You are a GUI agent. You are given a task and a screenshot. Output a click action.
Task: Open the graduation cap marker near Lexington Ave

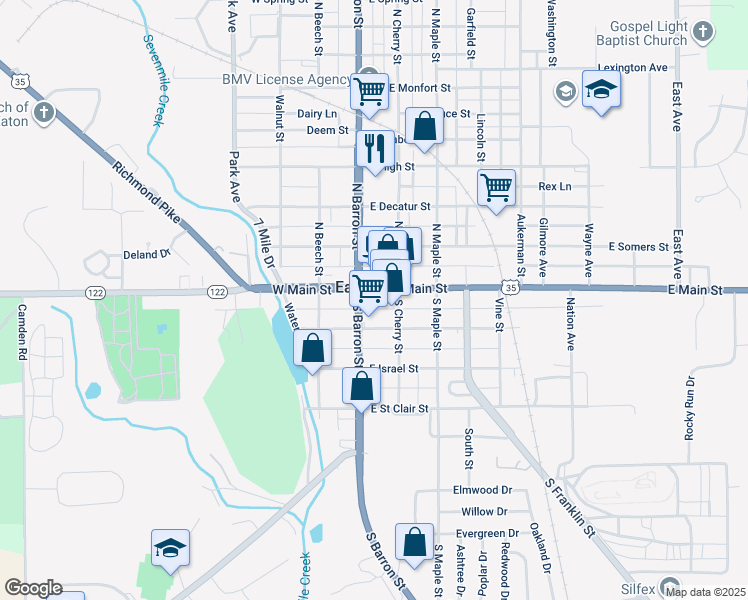(602, 89)
